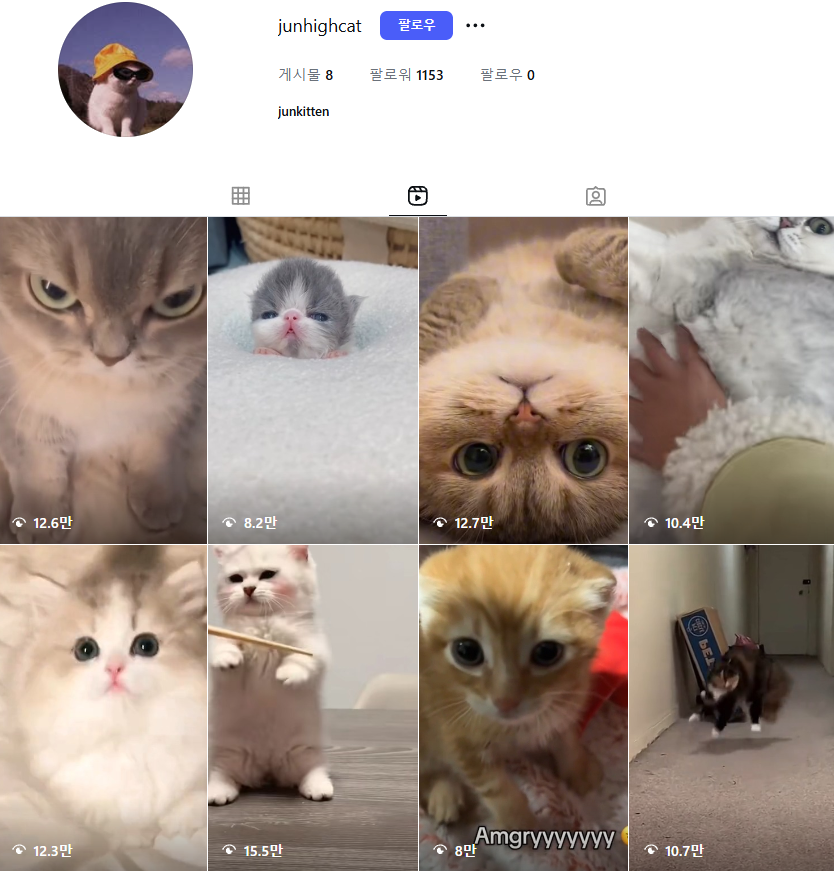View the followers list showing 1153
The height and width of the screenshot is (872, 834).
point(406,75)
